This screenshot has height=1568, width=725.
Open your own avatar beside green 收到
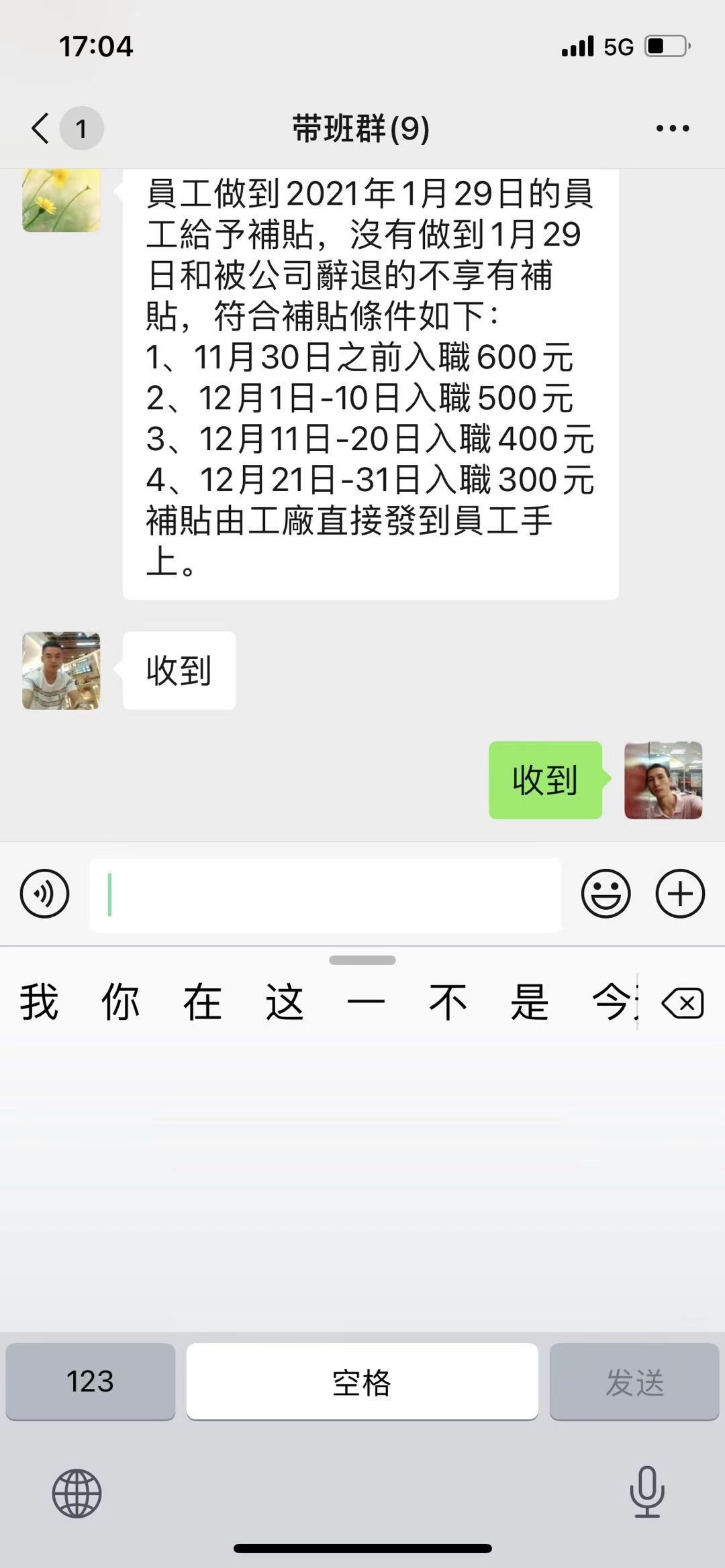tap(663, 780)
